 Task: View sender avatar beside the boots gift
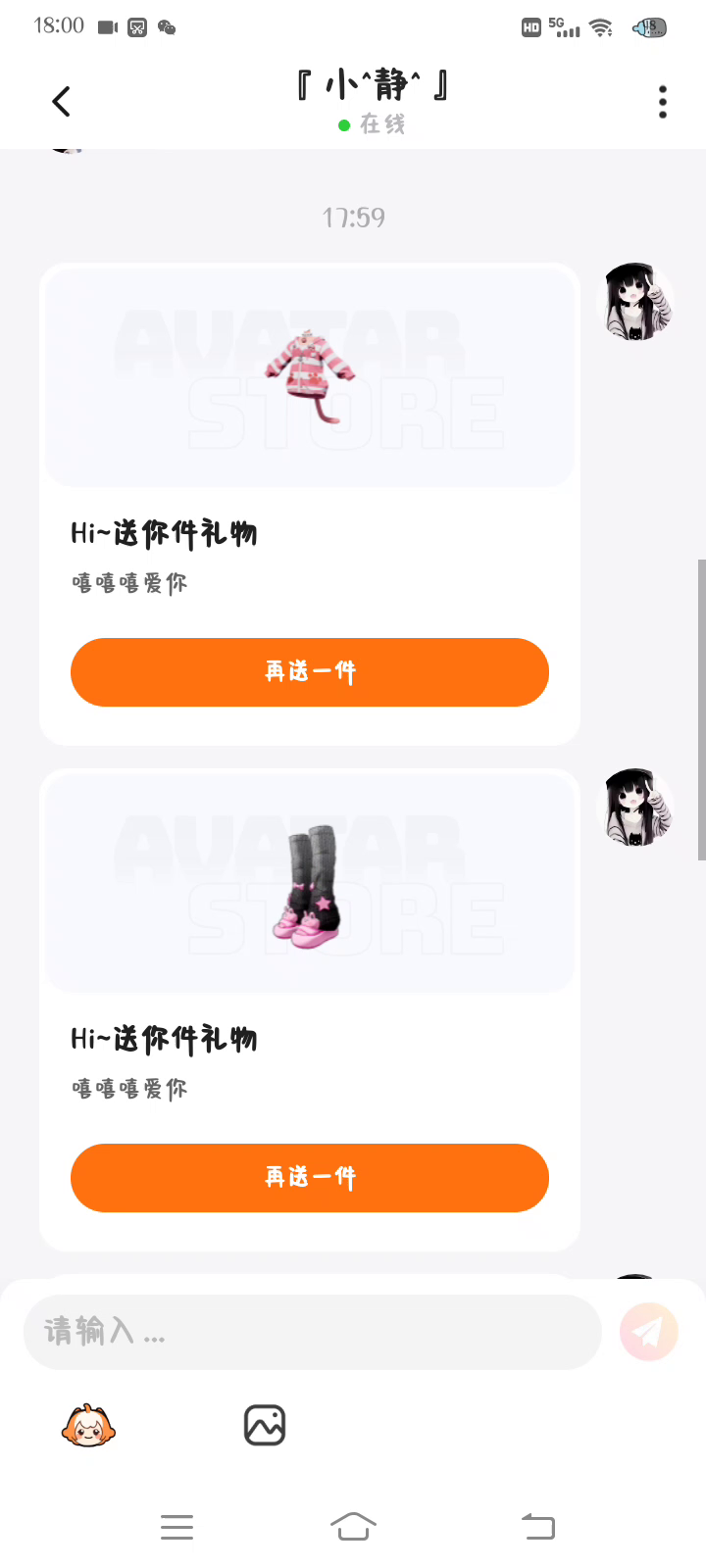pos(635,808)
